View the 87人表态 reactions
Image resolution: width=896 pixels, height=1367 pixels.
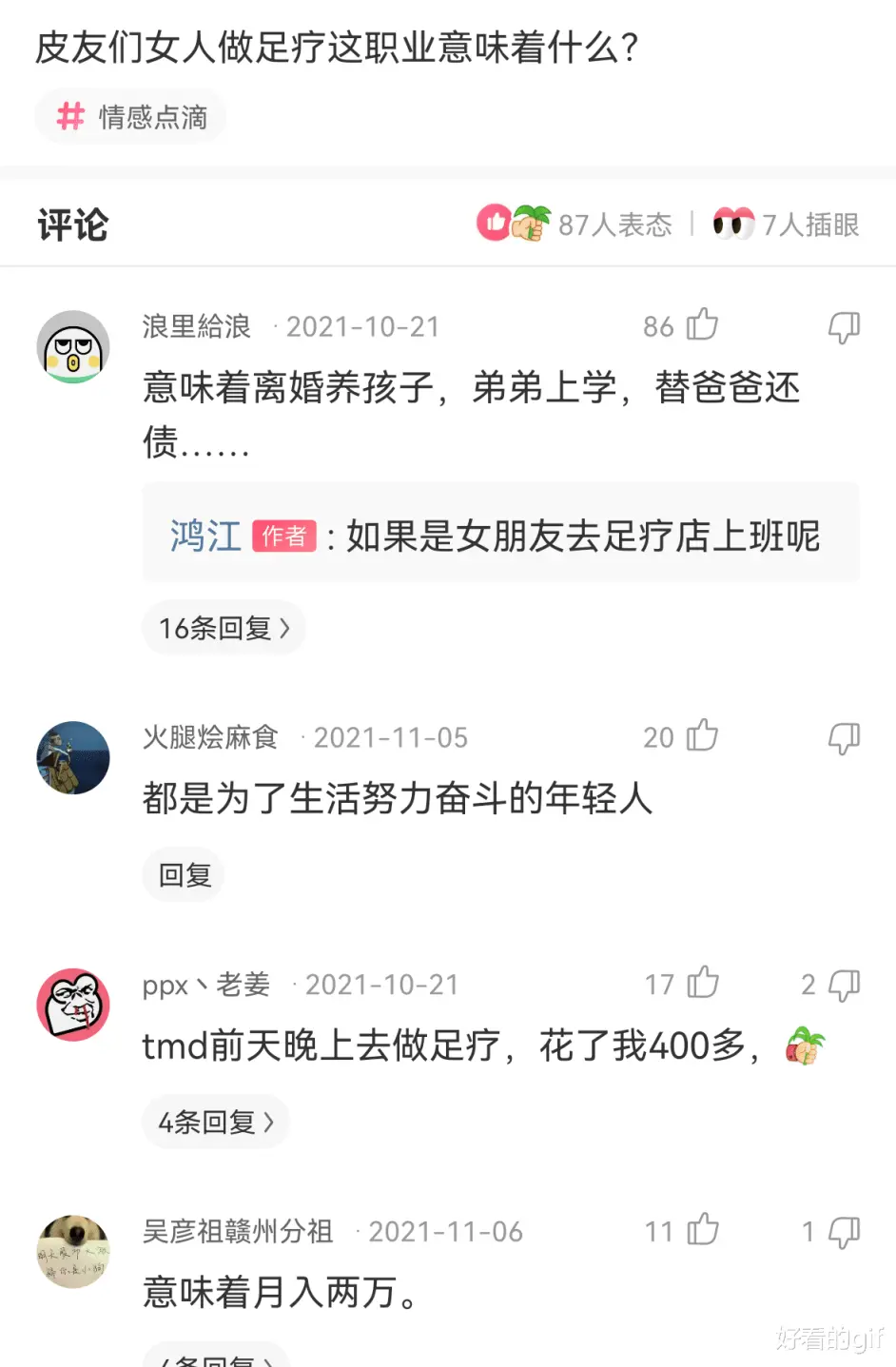pyautogui.click(x=575, y=225)
